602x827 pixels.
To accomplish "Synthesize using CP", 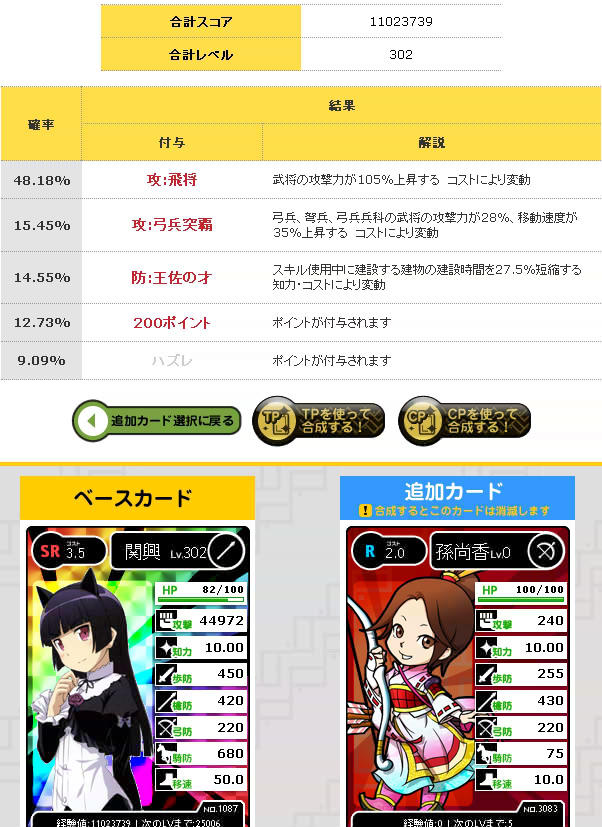I will 463,420.
